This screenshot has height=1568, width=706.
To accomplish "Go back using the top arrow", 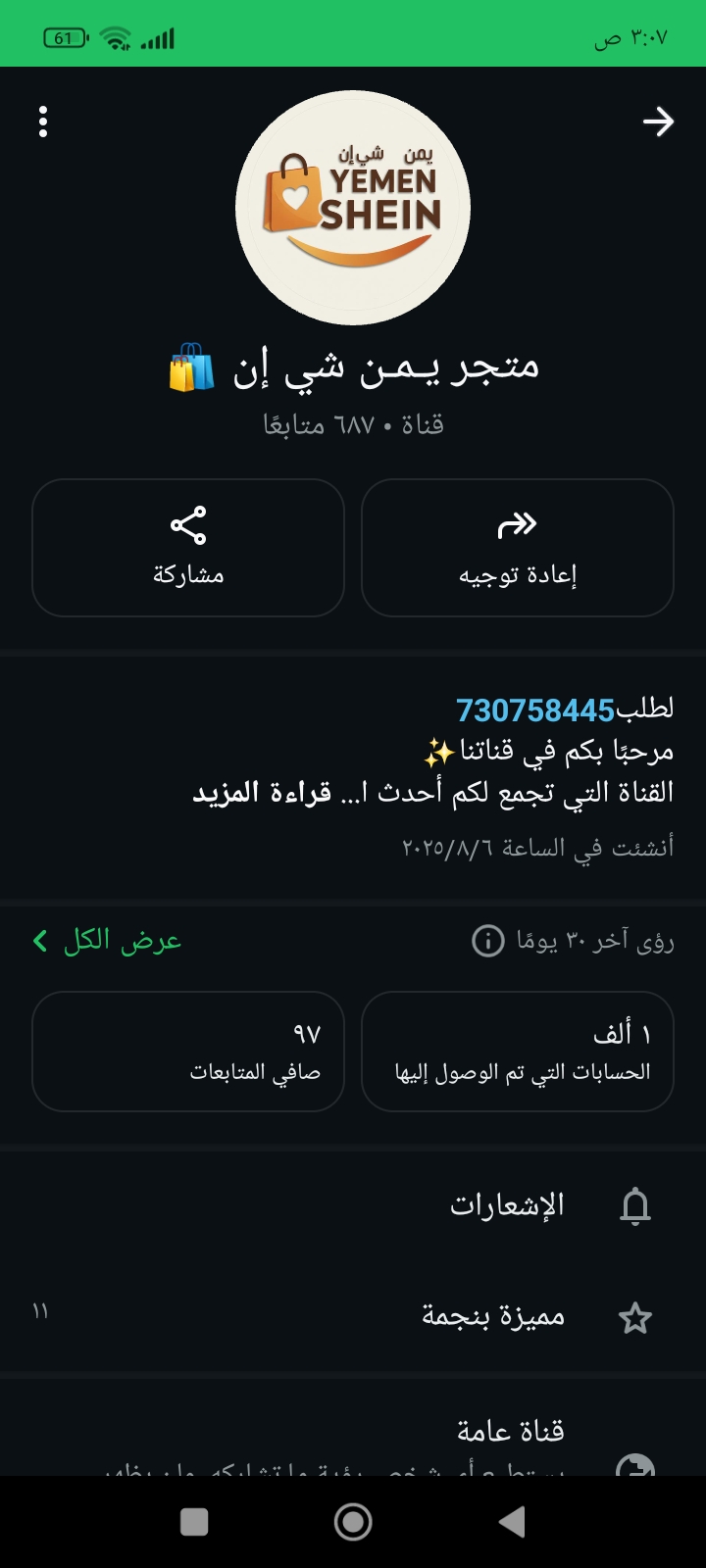I will pyautogui.click(x=658, y=122).
